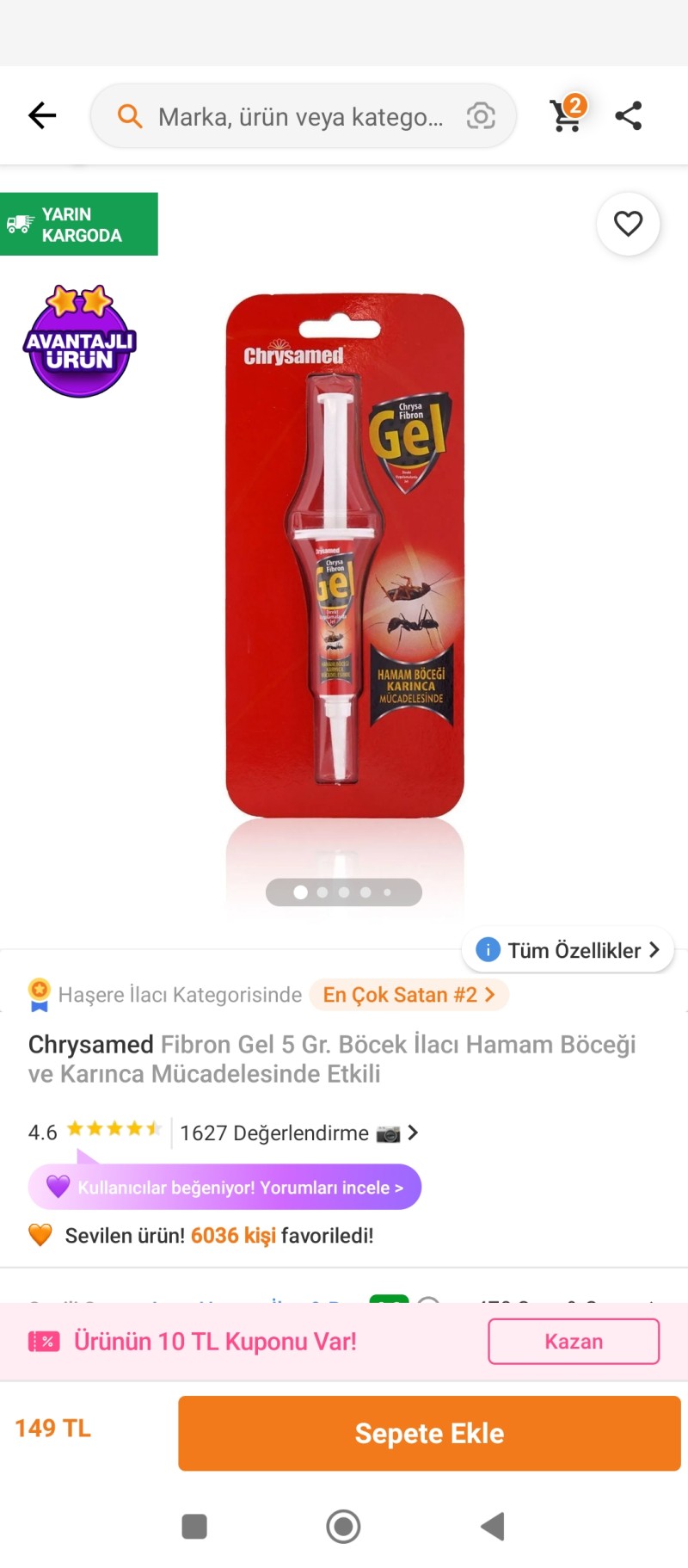Go back using the arrow icon
This screenshot has height=1568, width=688.
42,115
